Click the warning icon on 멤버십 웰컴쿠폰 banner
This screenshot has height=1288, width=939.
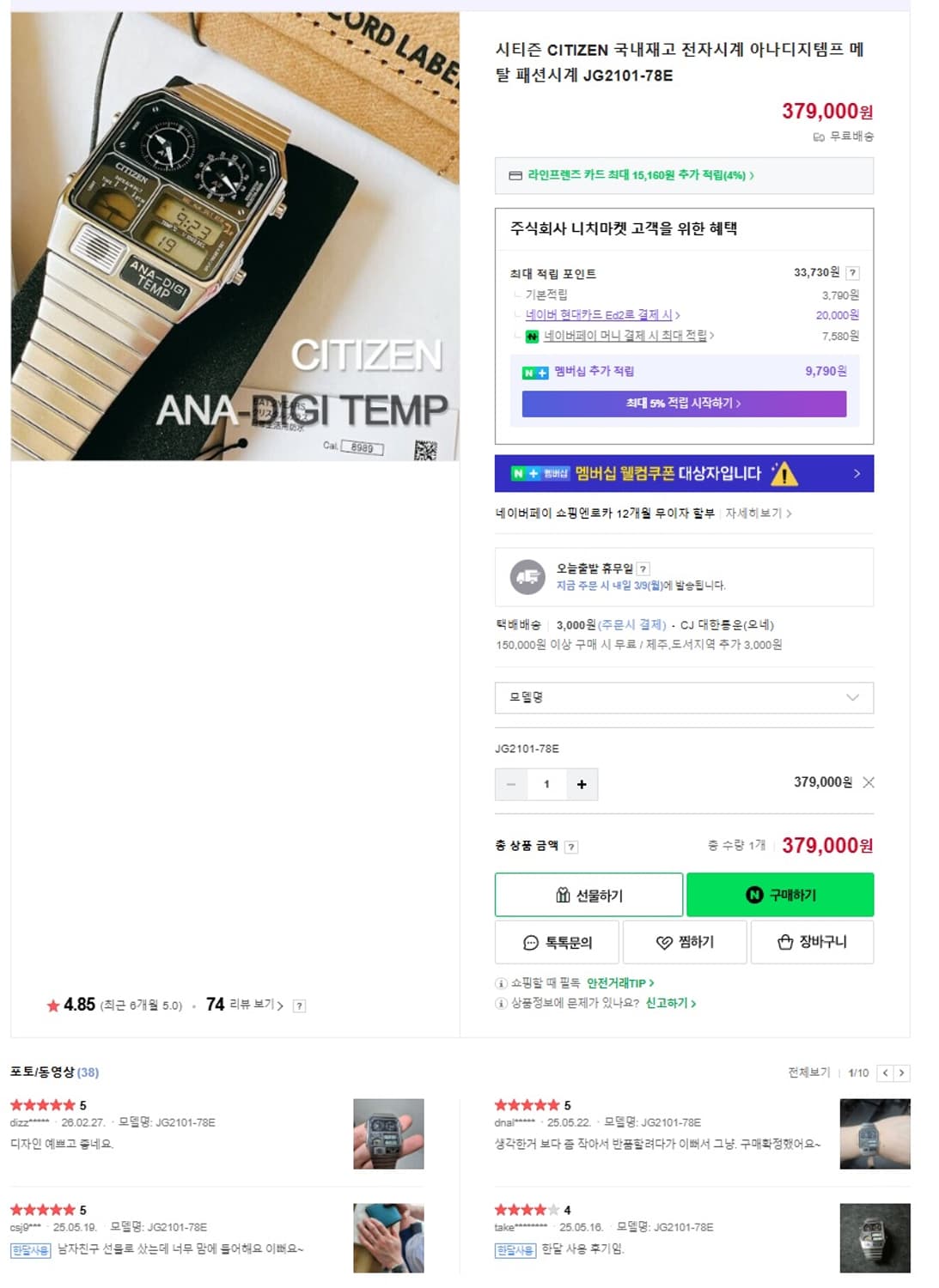pyautogui.click(x=783, y=474)
